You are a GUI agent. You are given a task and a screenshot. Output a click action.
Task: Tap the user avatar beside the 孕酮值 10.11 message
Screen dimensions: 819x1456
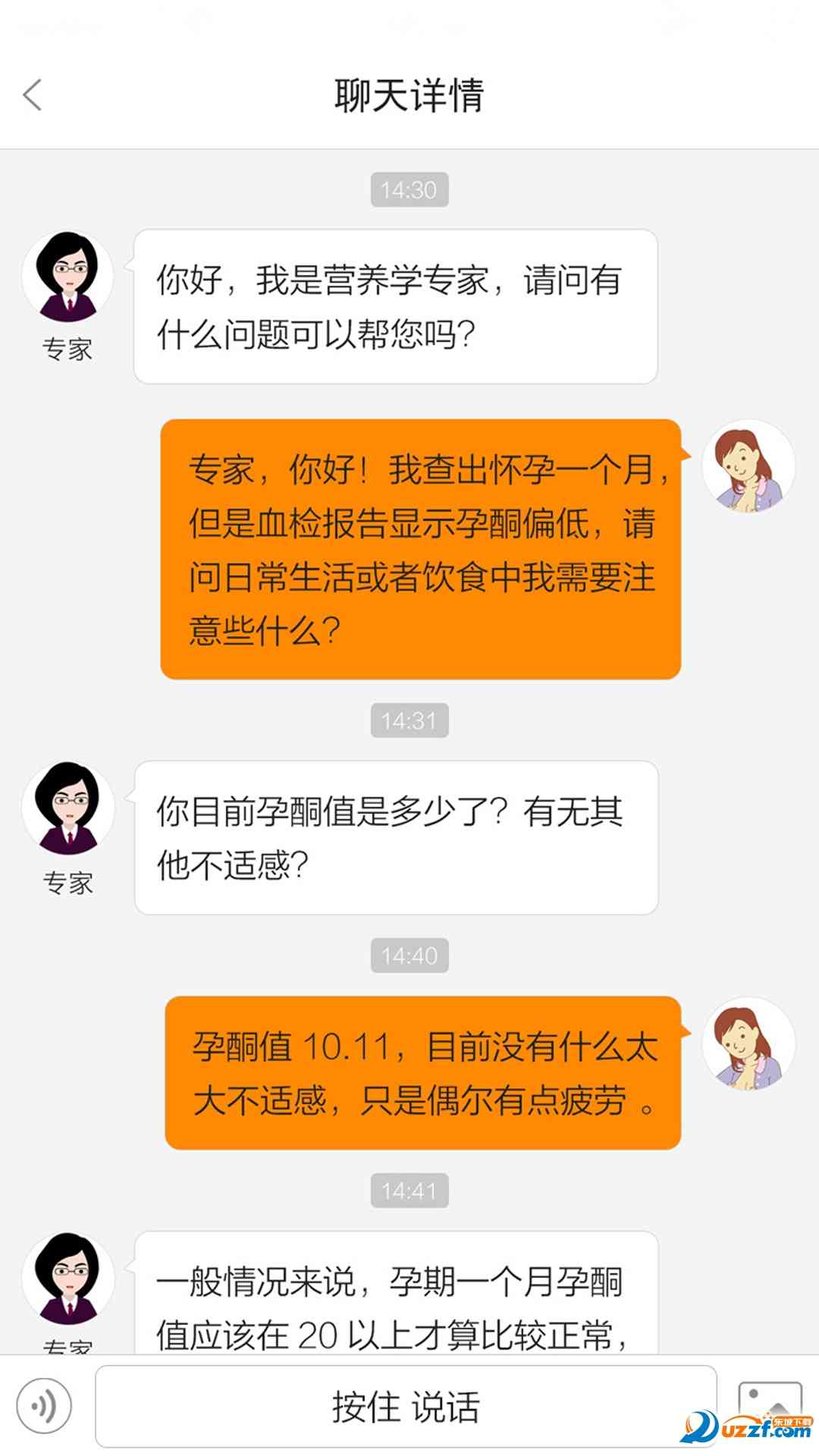[x=748, y=1044]
